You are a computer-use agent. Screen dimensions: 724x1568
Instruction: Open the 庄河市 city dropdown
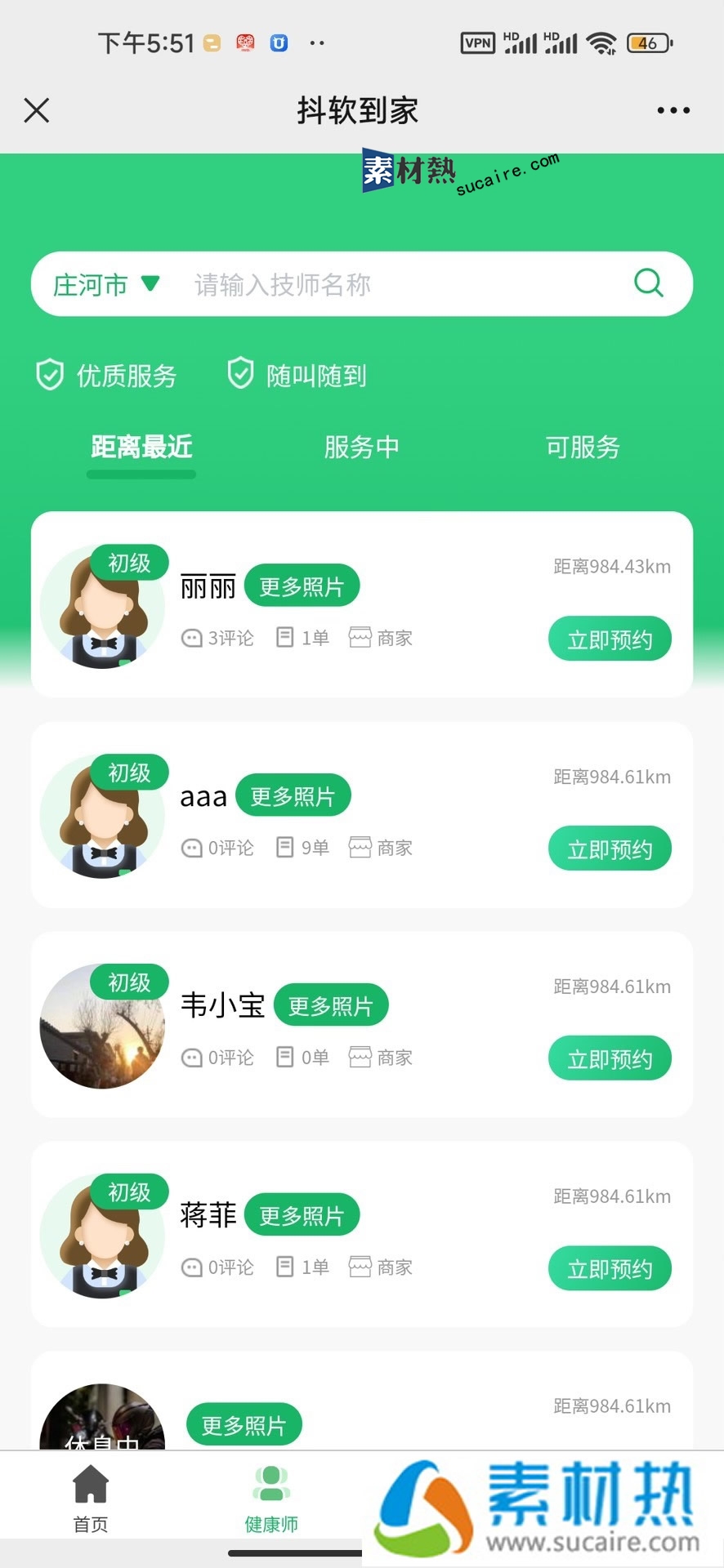tap(106, 284)
